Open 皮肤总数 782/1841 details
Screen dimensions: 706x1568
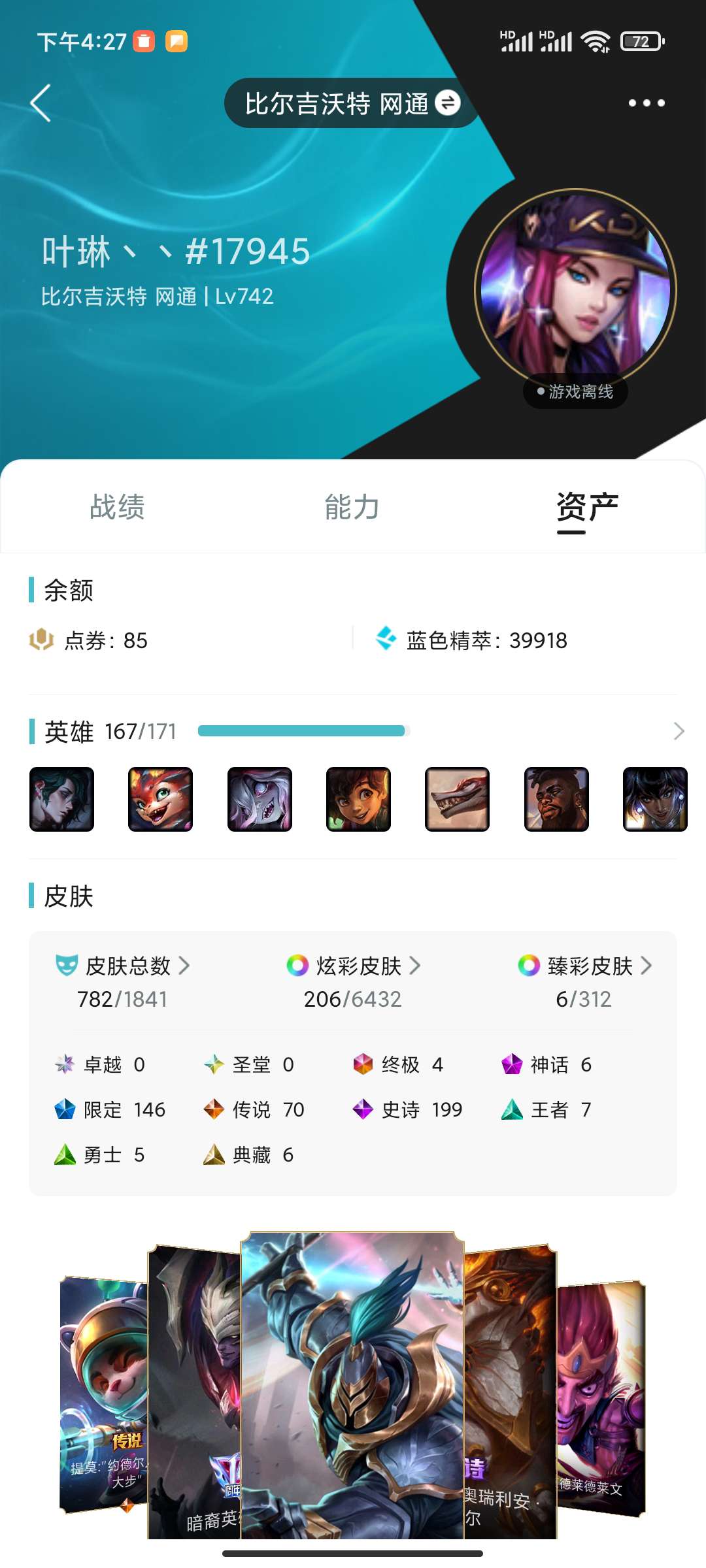pyautogui.click(x=123, y=980)
